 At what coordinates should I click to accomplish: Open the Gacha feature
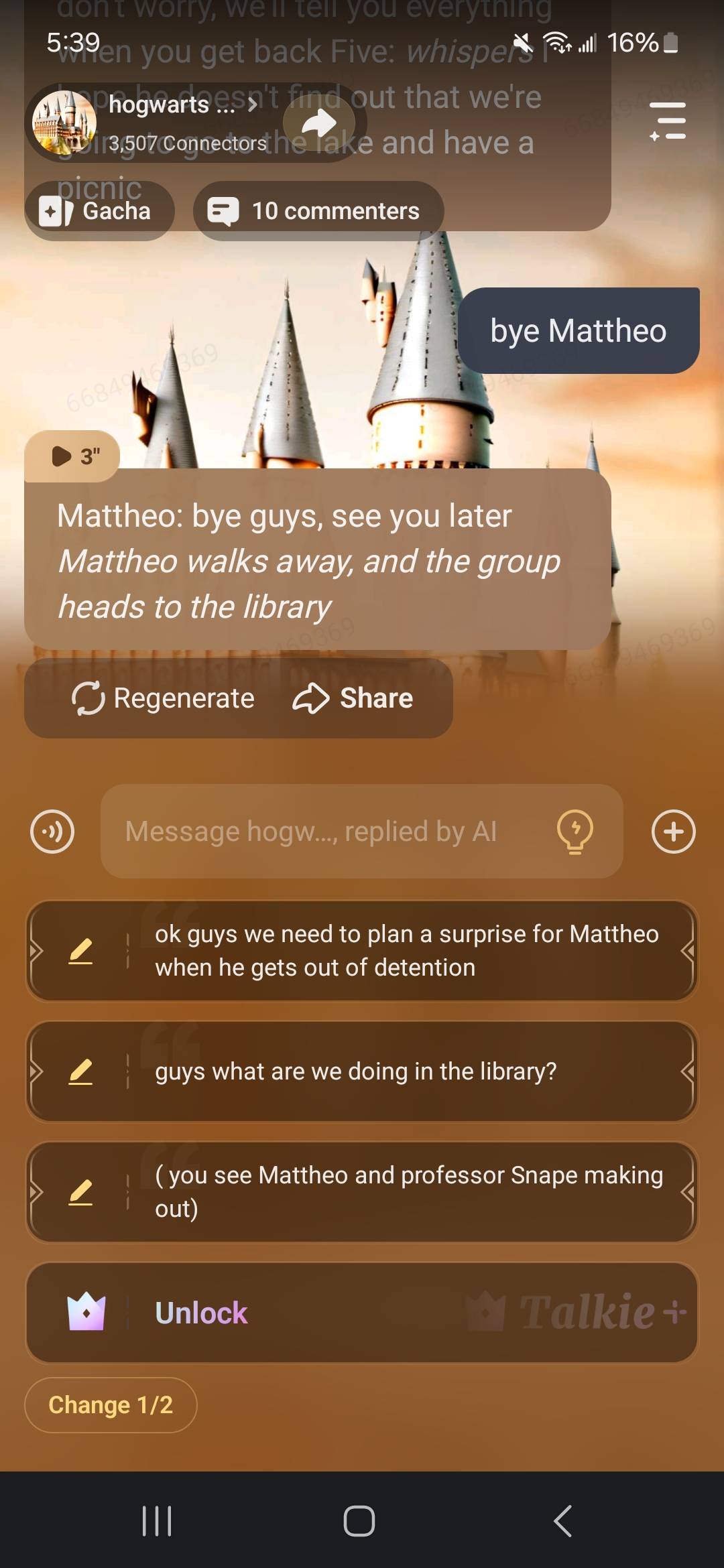[99, 211]
